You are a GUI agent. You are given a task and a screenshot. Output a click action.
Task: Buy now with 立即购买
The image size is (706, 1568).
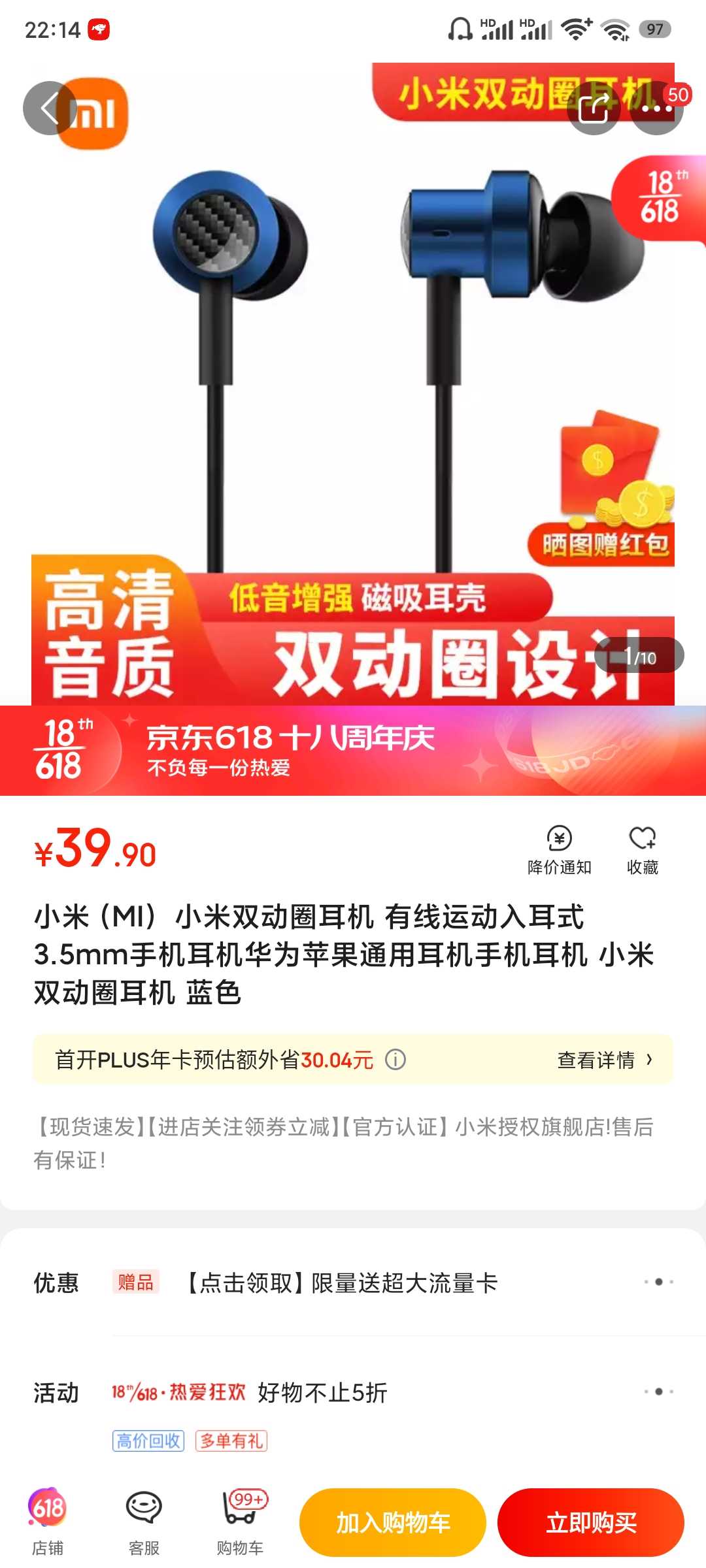[x=591, y=1522]
